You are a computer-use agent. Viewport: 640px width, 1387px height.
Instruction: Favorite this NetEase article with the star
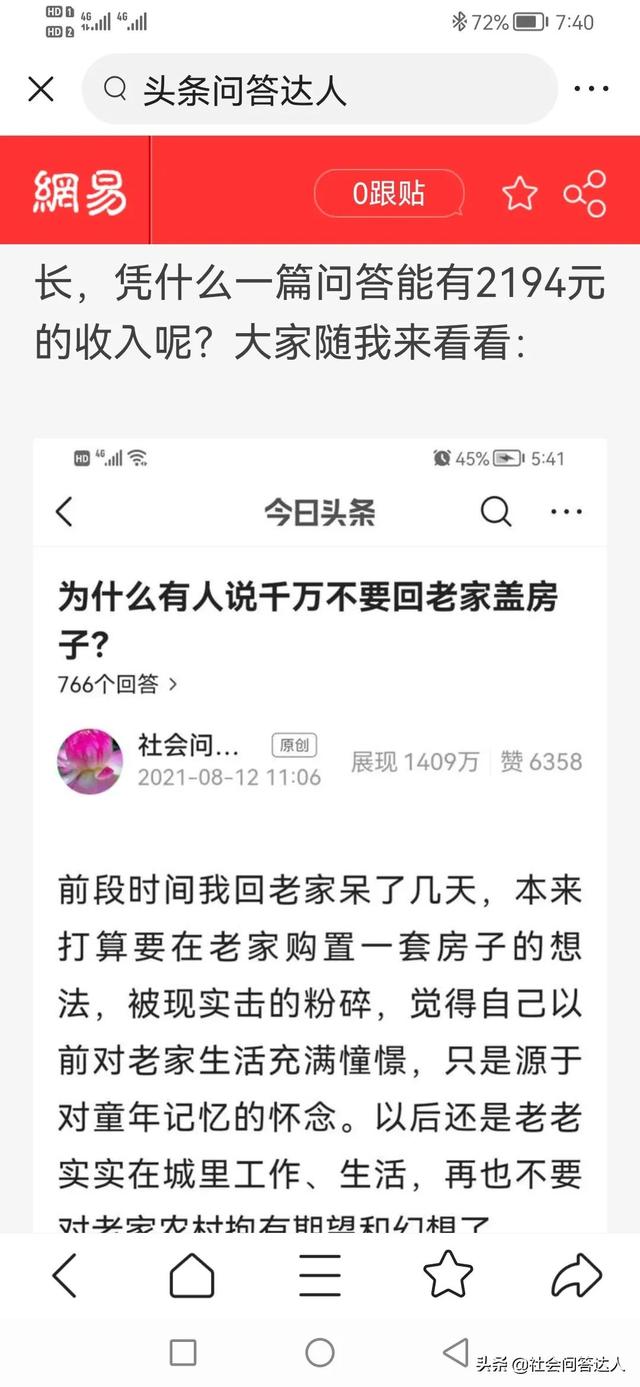coord(519,193)
